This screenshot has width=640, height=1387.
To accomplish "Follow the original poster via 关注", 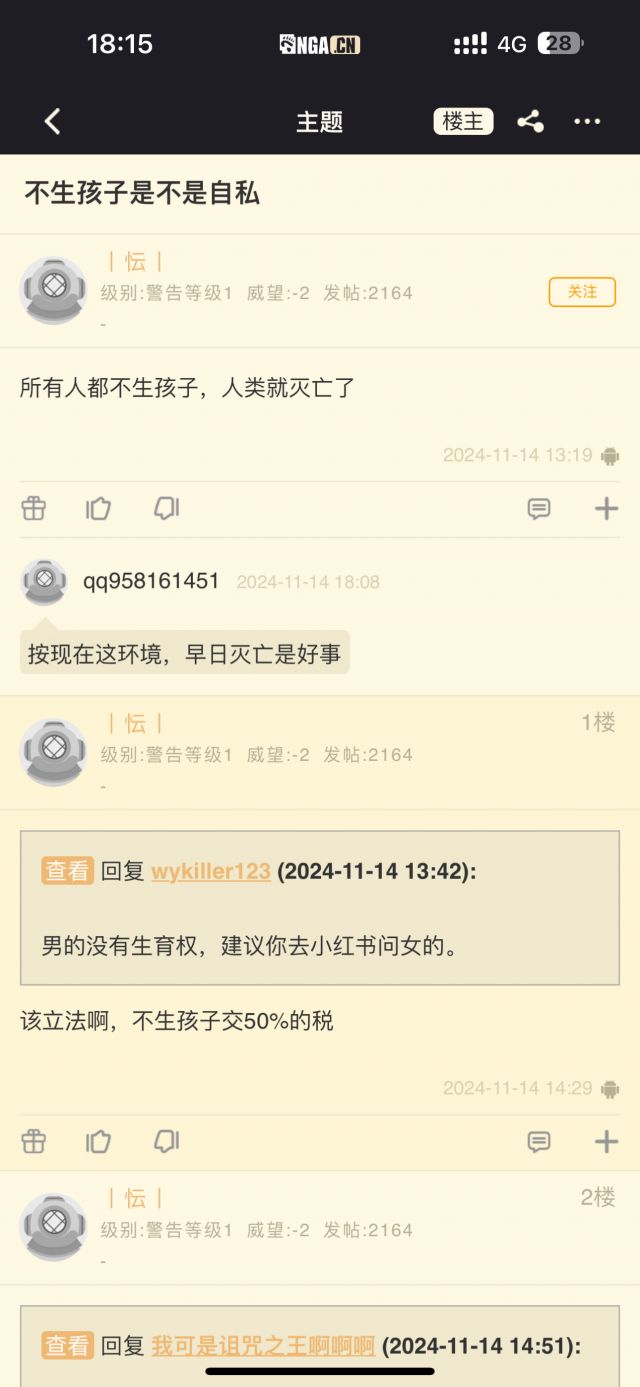I will click(582, 291).
